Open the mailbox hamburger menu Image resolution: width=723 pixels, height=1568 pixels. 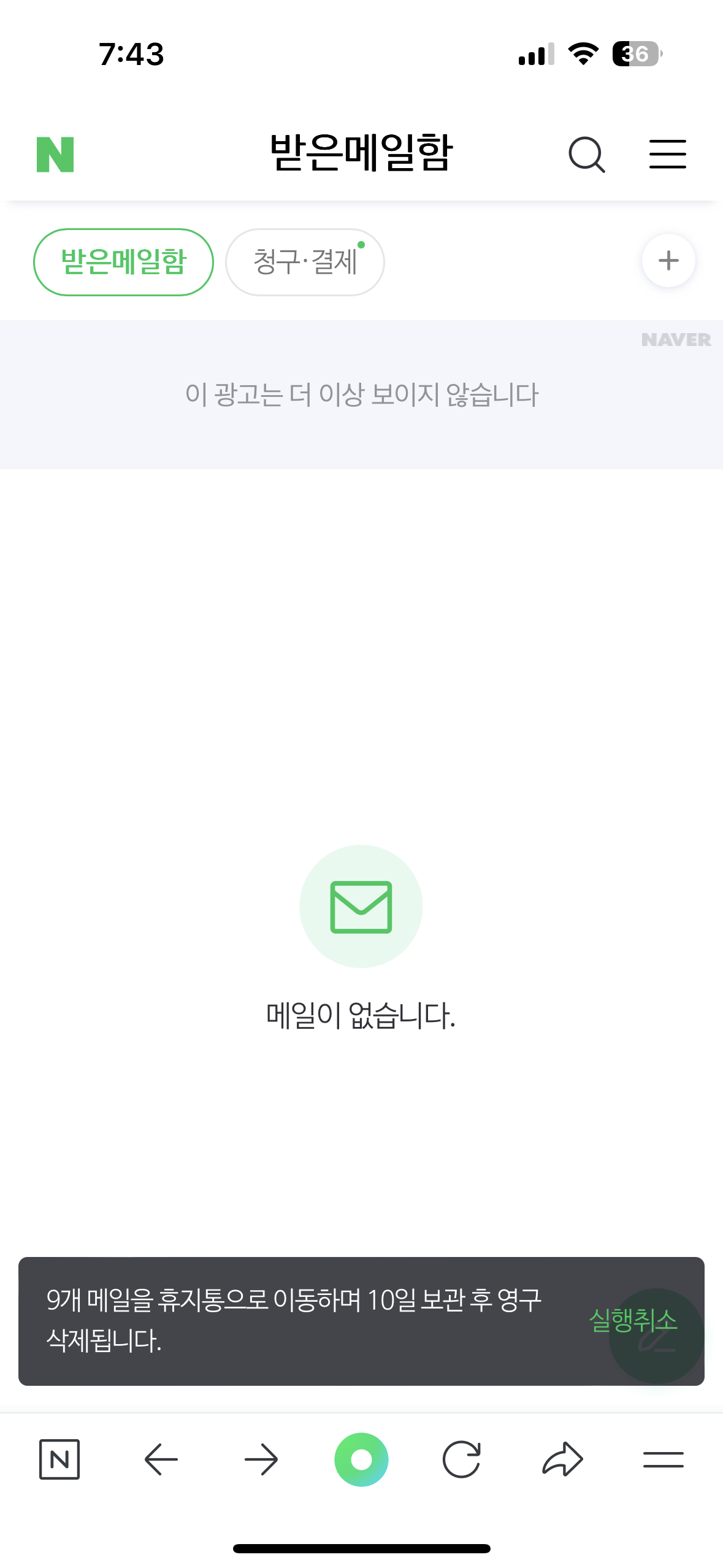coord(667,154)
